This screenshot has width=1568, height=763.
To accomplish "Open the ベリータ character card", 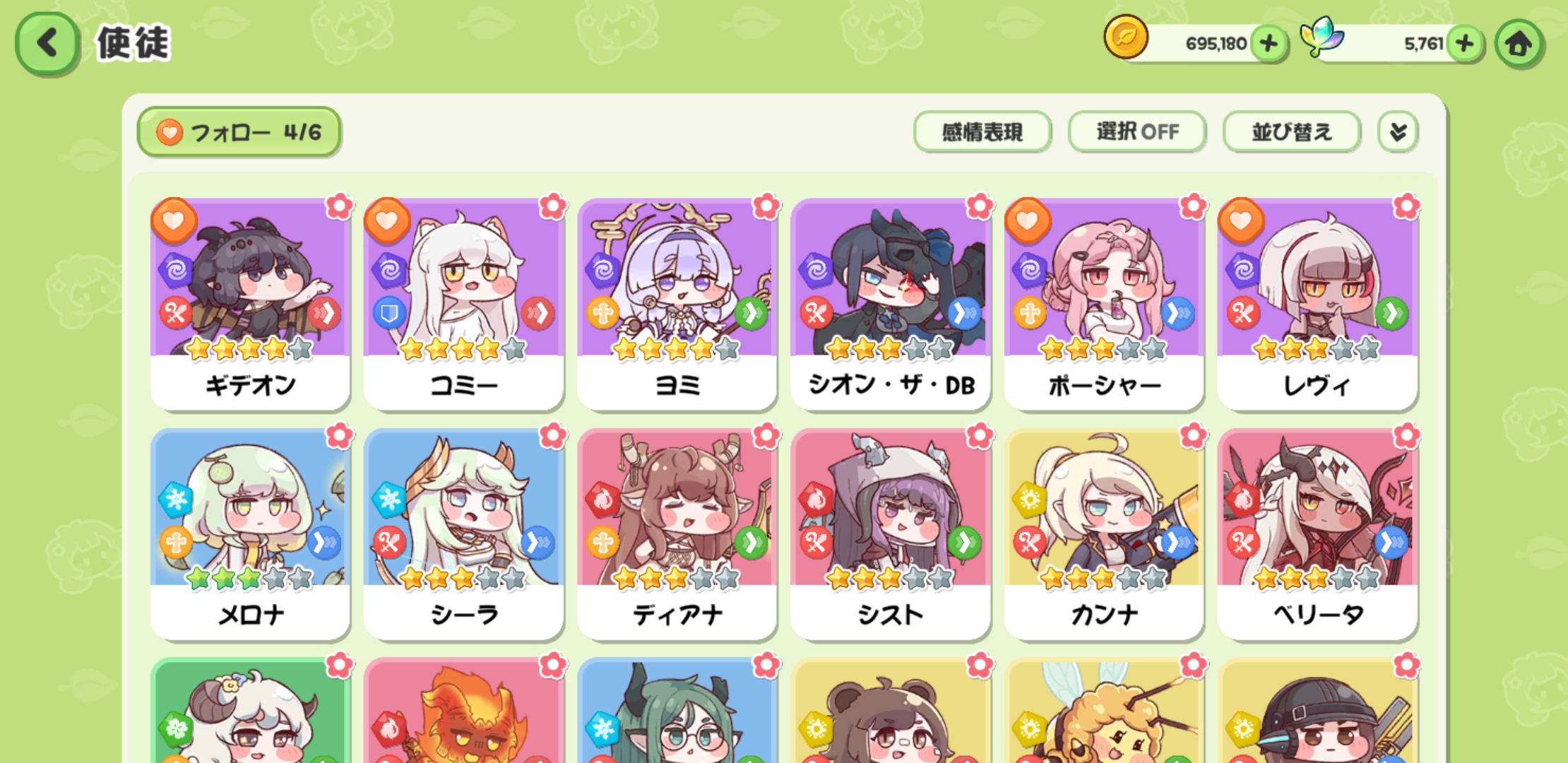I will (1317, 533).
